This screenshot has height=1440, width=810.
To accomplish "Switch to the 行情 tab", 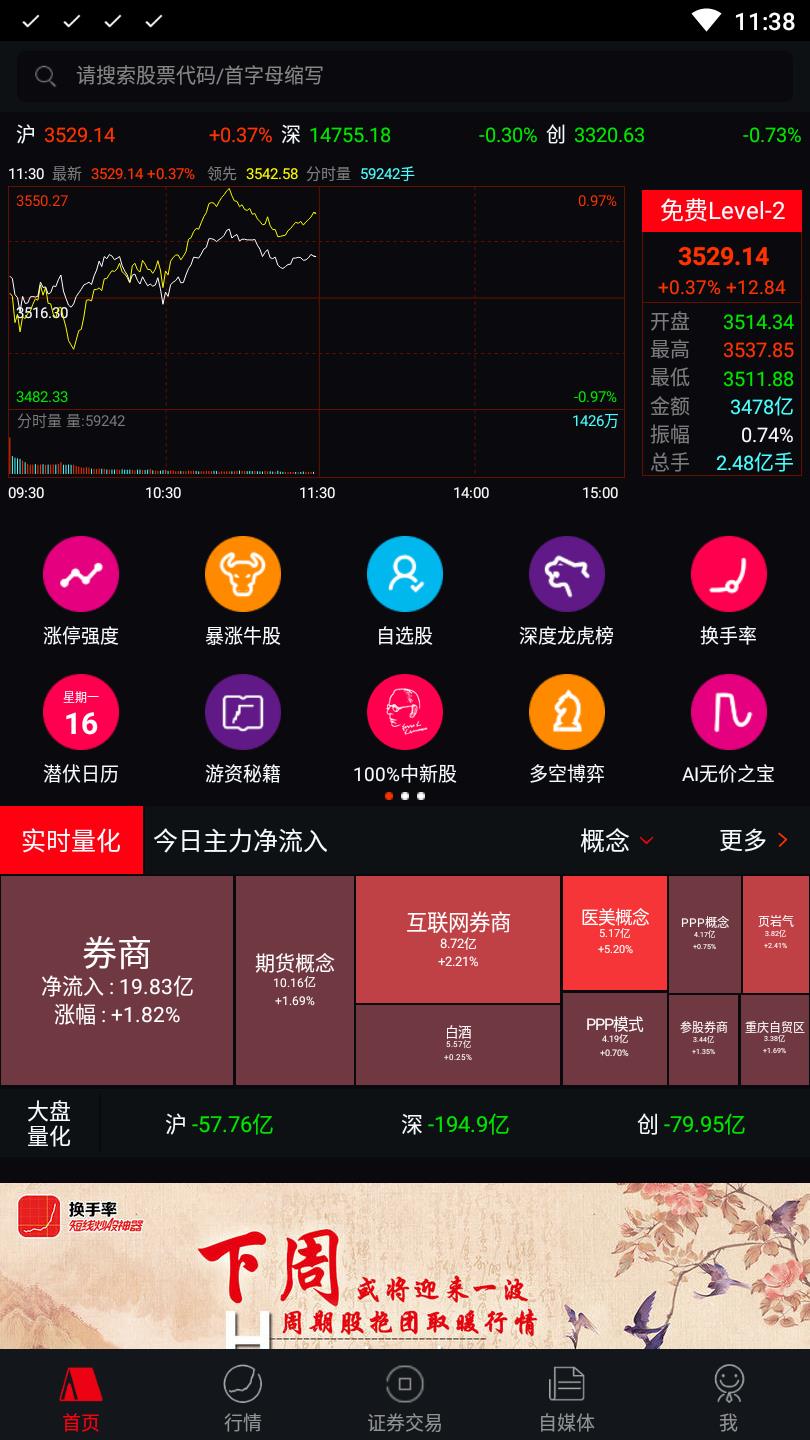I will (243, 1397).
